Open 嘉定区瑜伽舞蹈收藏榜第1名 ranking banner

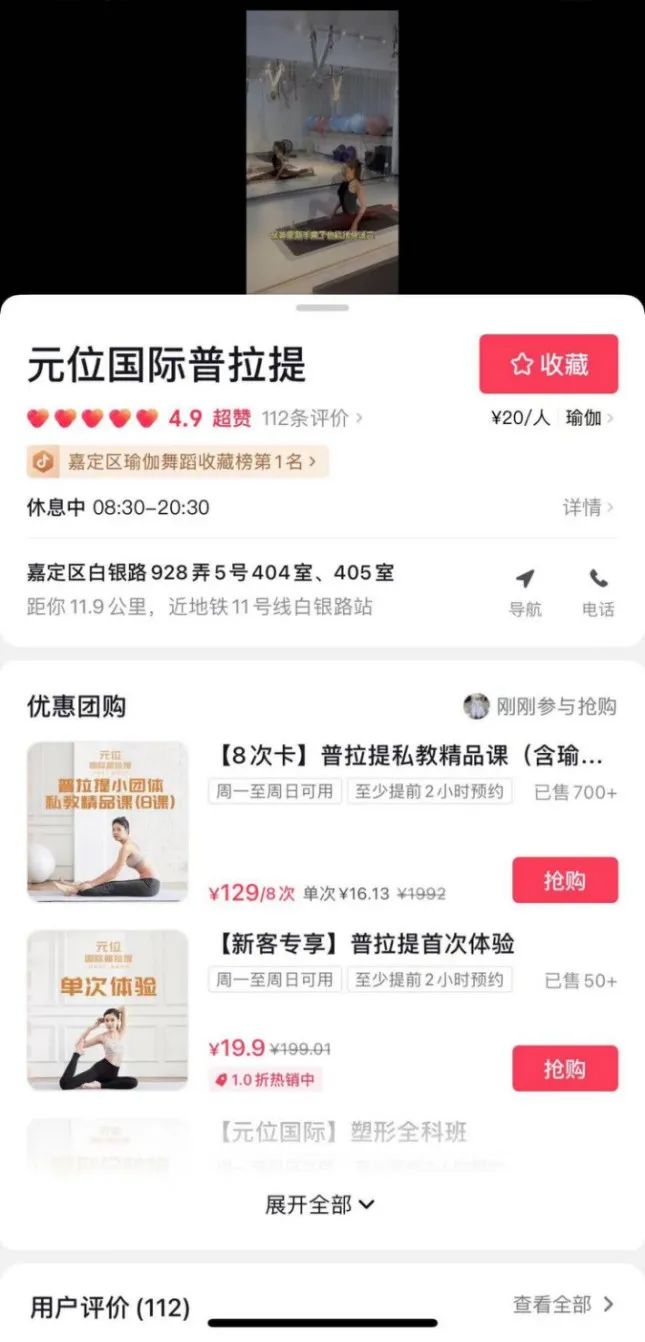(178, 461)
